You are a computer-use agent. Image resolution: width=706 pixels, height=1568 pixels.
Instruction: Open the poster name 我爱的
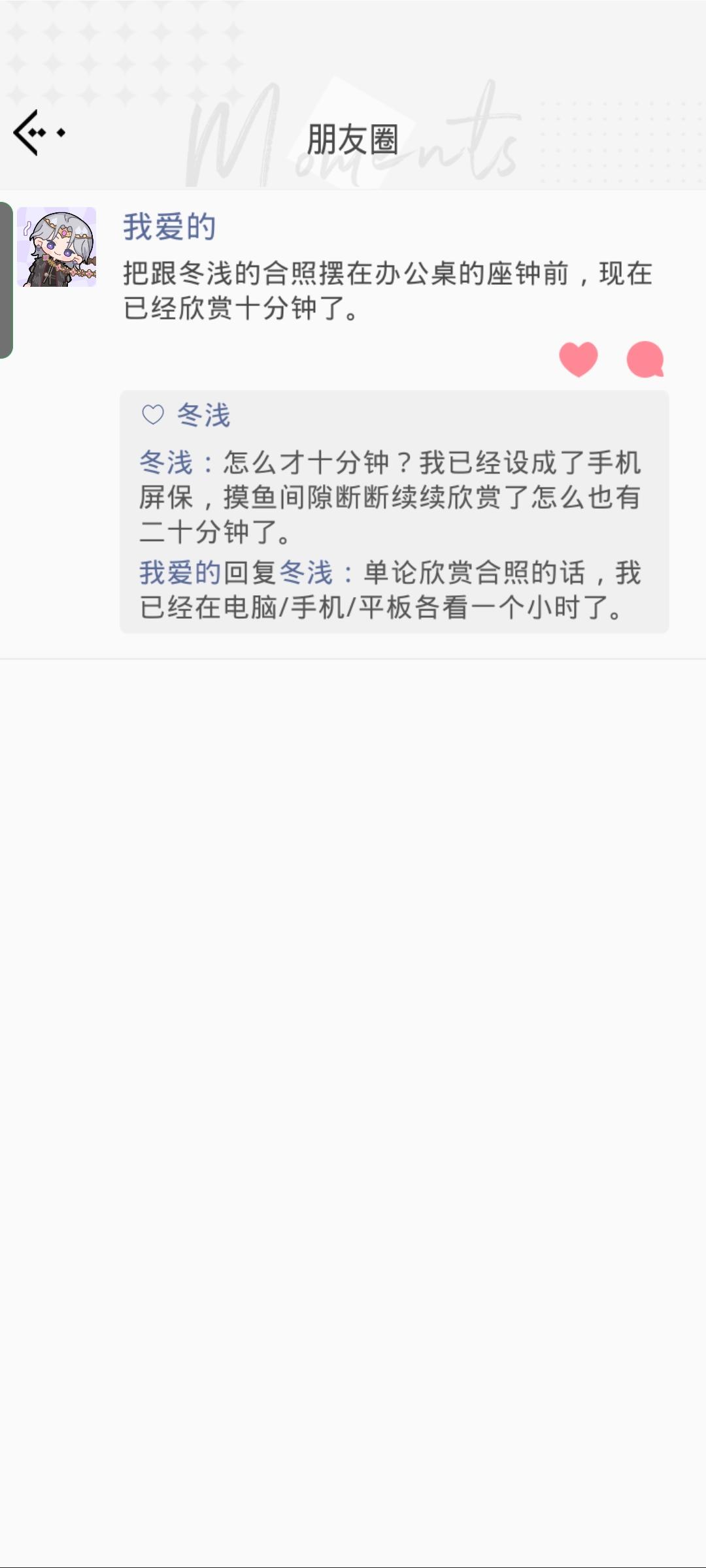pyautogui.click(x=169, y=227)
